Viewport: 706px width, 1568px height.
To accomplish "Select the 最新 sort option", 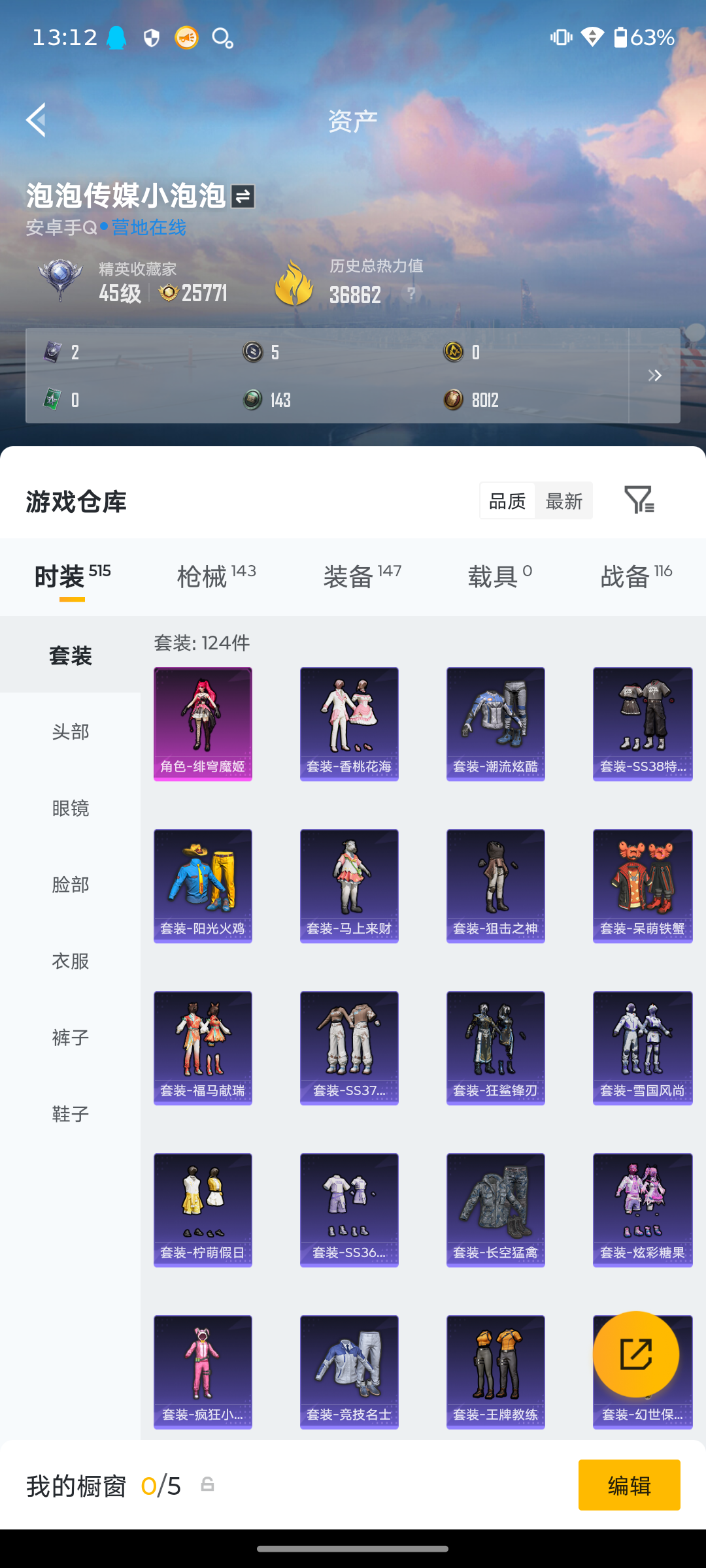I will click(564, 500).
